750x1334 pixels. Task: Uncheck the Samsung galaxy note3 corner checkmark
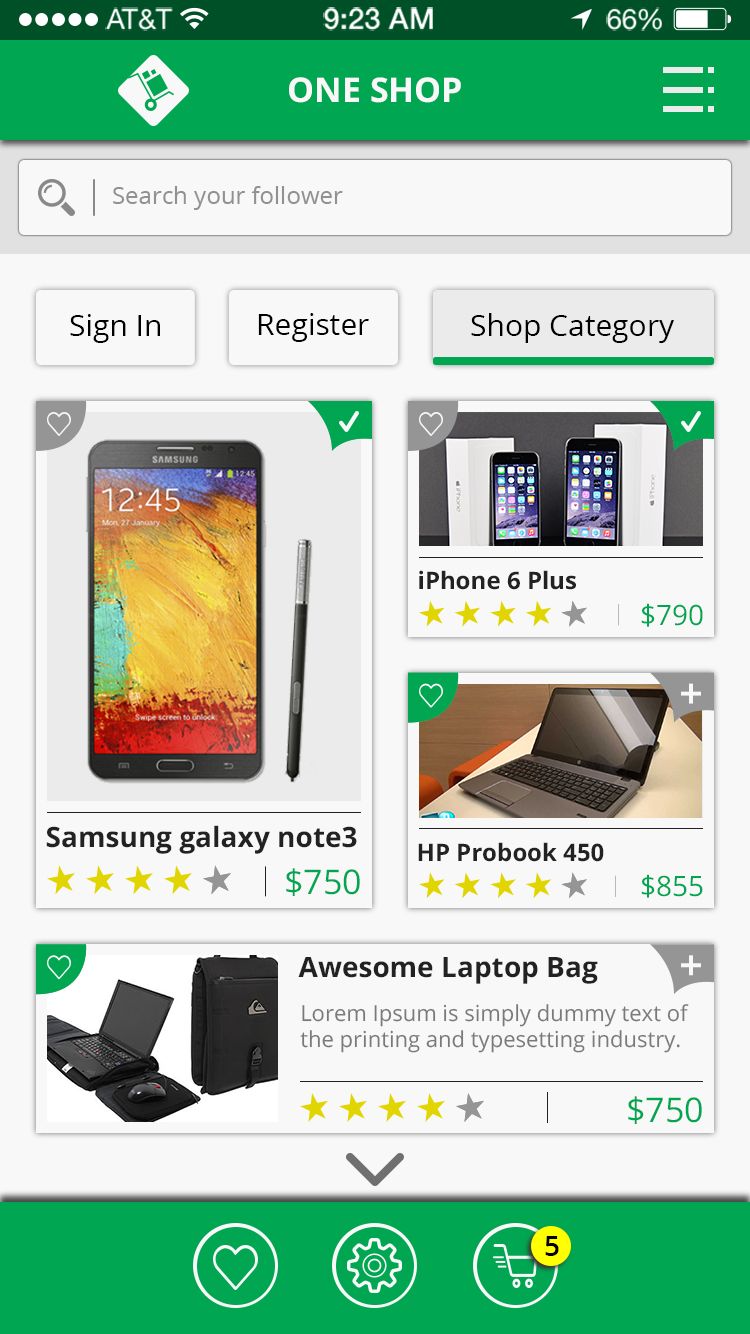(349, 422)
